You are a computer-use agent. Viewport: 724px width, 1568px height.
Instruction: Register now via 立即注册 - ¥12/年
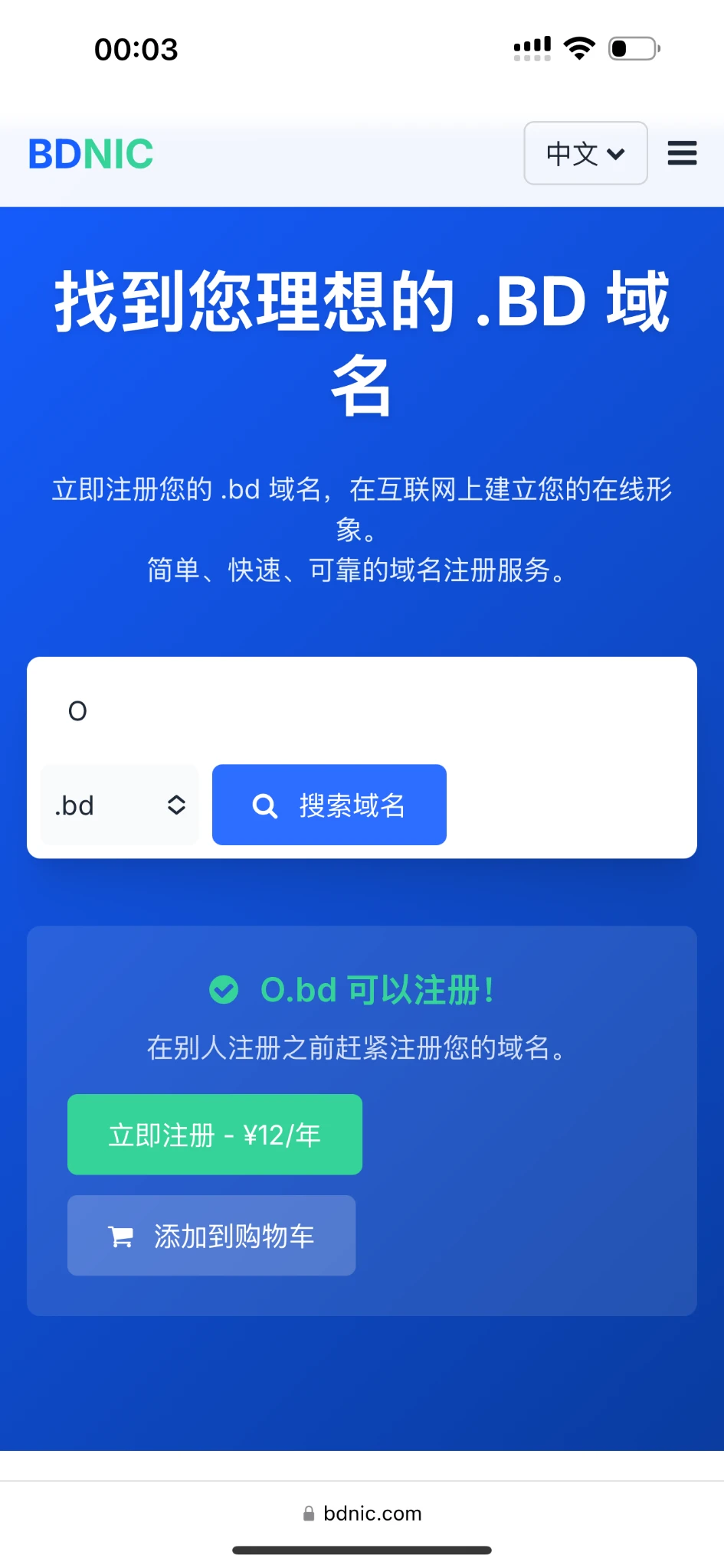[215, 1135]
